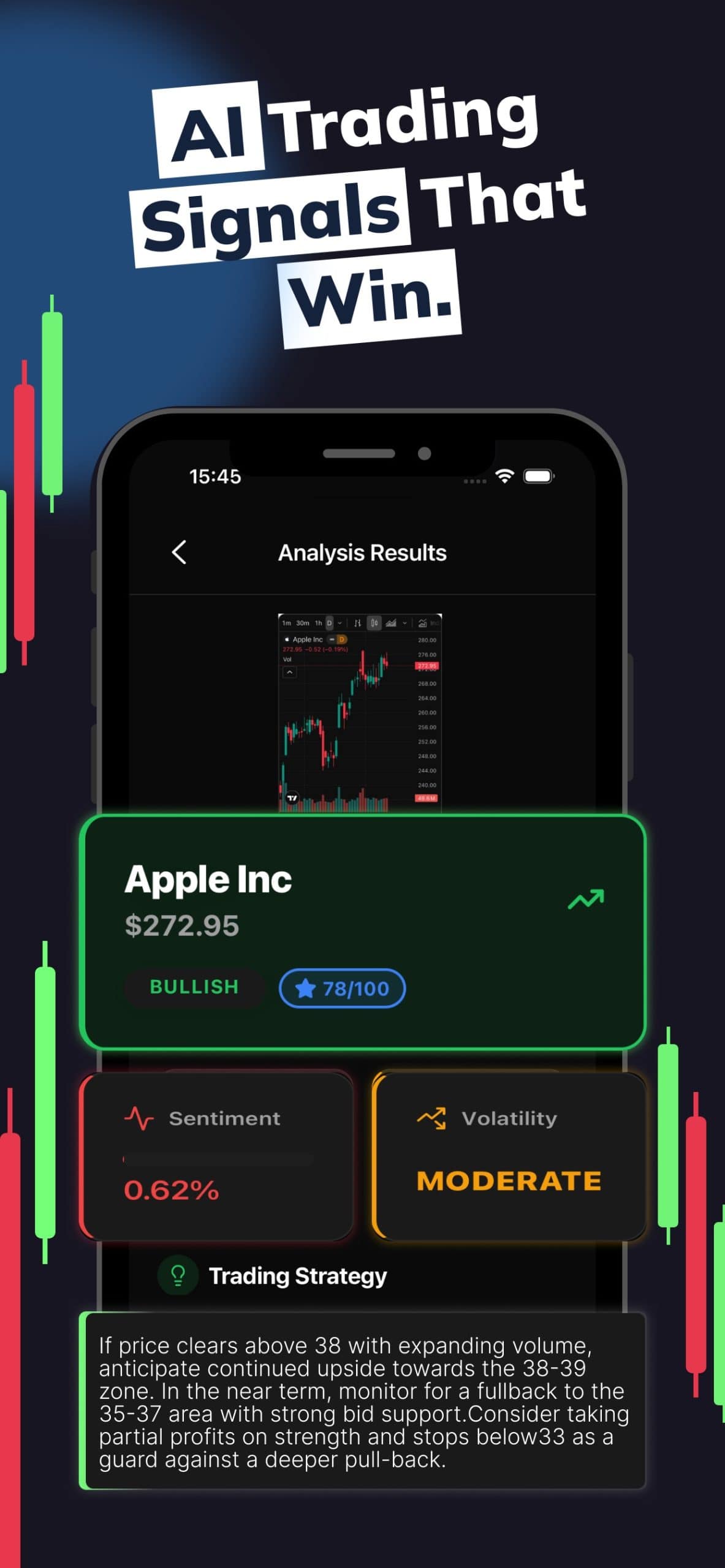The width and height of the screenshot is (725, 1568).
Task: Click the area chart style icon
Action: coord(391,623)
